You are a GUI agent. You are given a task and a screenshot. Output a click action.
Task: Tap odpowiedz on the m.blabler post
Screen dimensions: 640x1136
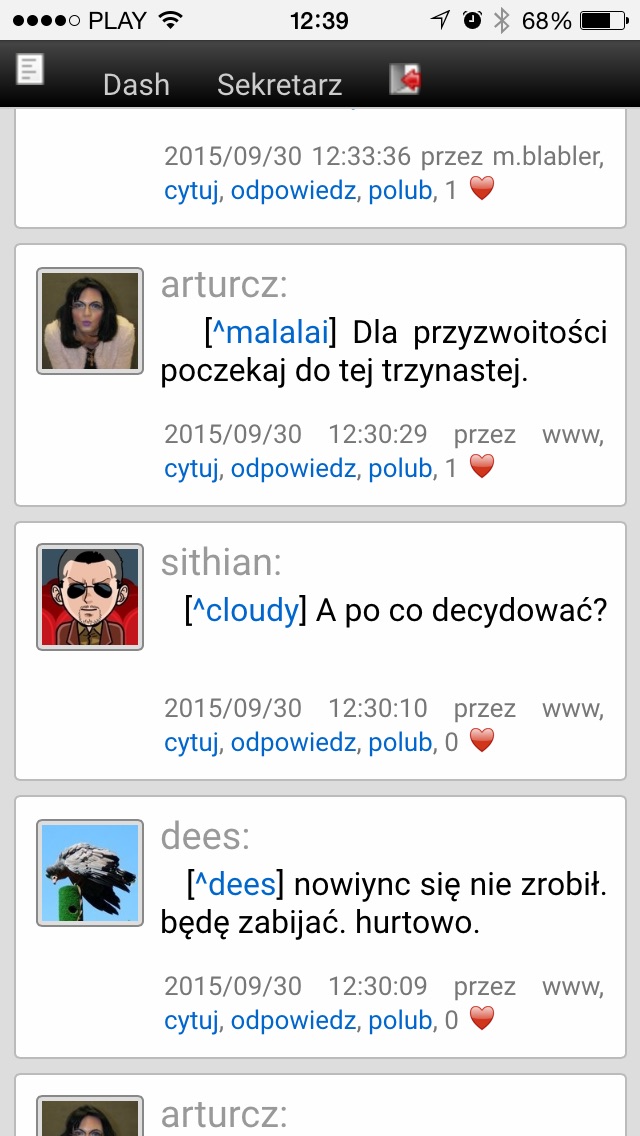(x=293, y=191)
